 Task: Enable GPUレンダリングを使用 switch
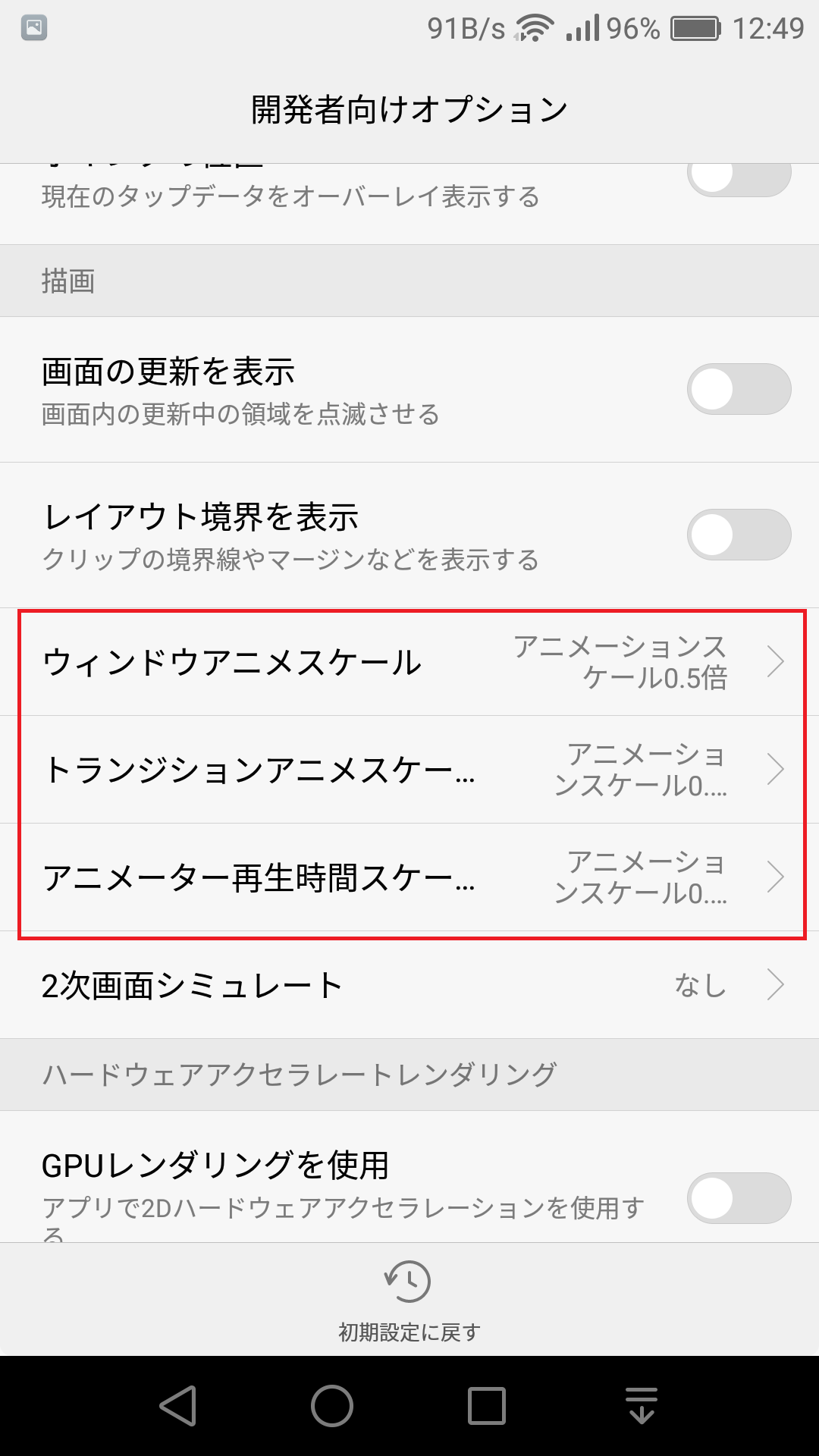(739, 1198)
